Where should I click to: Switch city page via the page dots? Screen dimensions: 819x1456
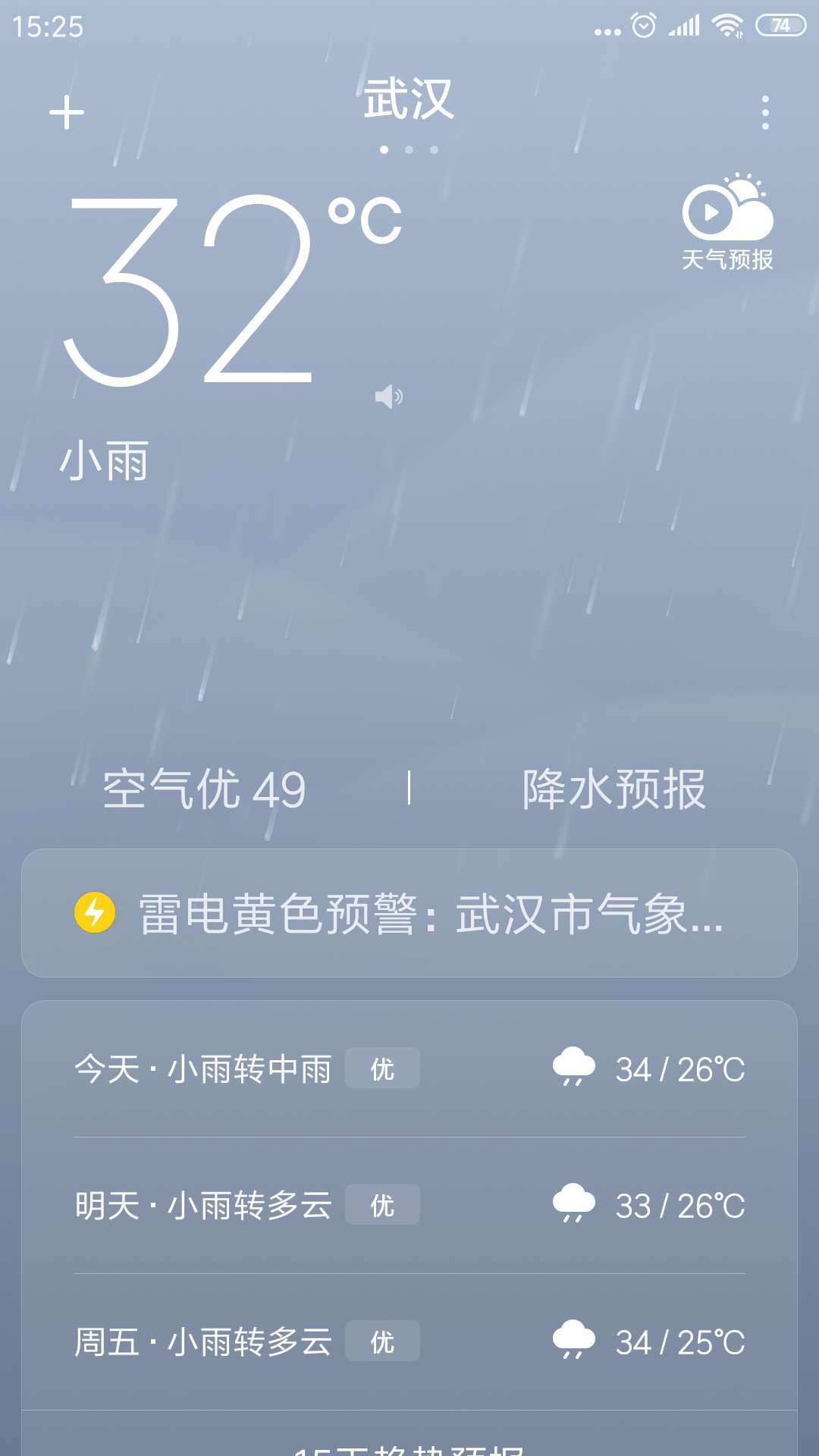[x=409, y=149]
